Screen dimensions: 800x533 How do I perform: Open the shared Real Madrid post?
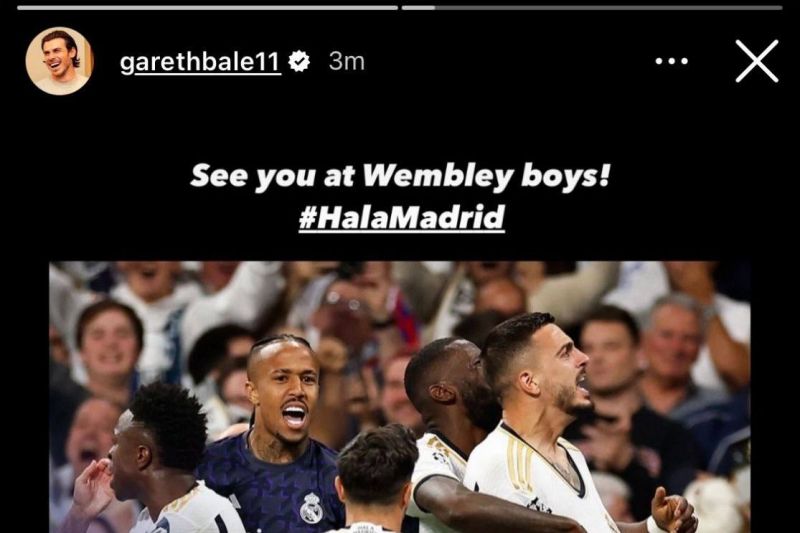[400, 400]
